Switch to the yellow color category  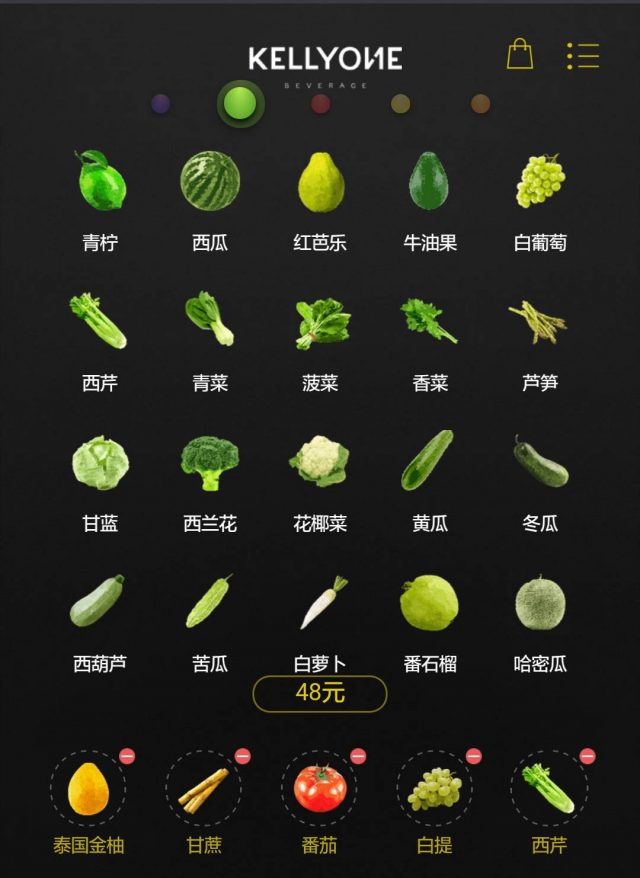click(400, 103)
